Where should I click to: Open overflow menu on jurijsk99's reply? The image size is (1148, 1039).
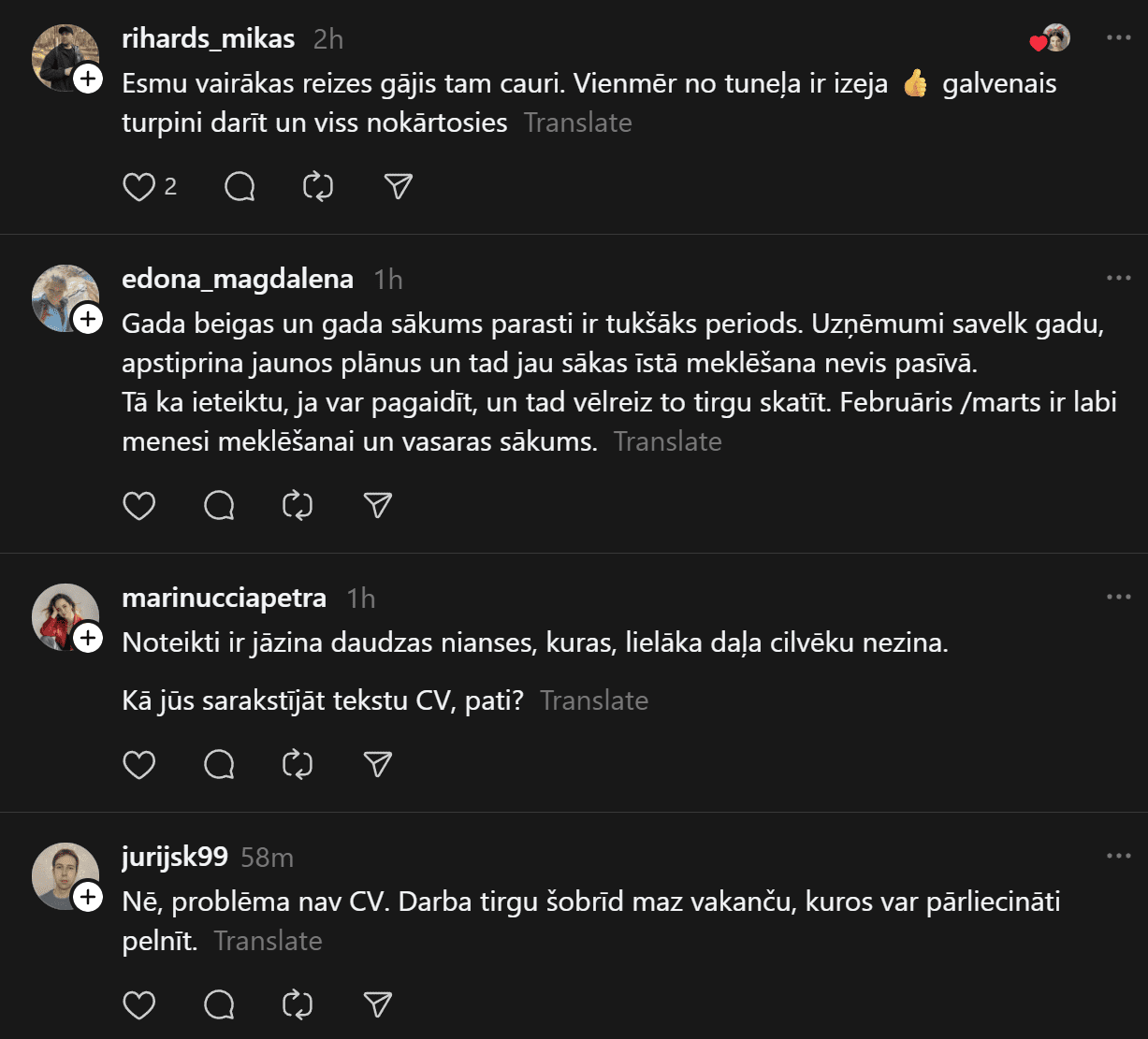pos(1118,857)
